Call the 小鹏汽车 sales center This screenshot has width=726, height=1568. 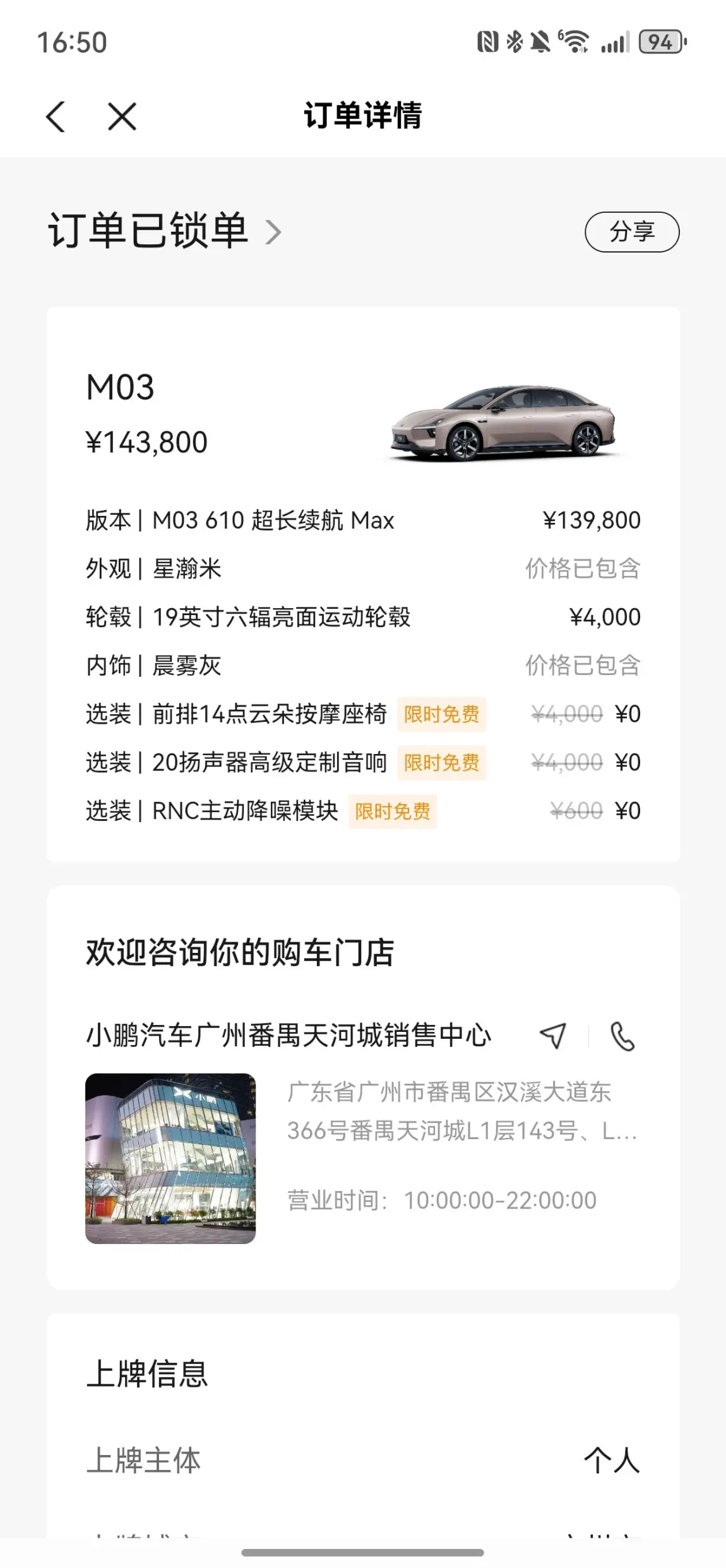(x=622, y=1036)
